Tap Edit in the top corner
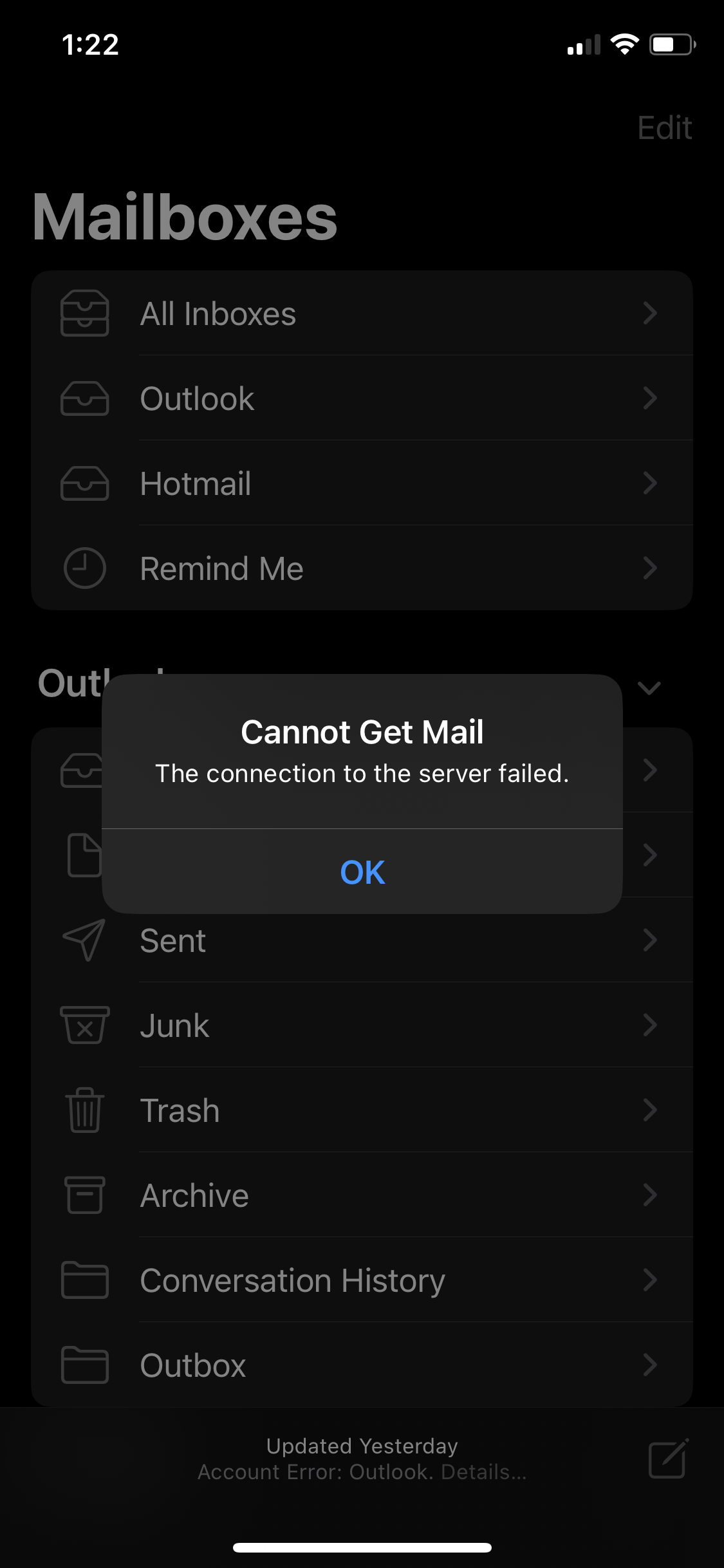 pos(664,127)
